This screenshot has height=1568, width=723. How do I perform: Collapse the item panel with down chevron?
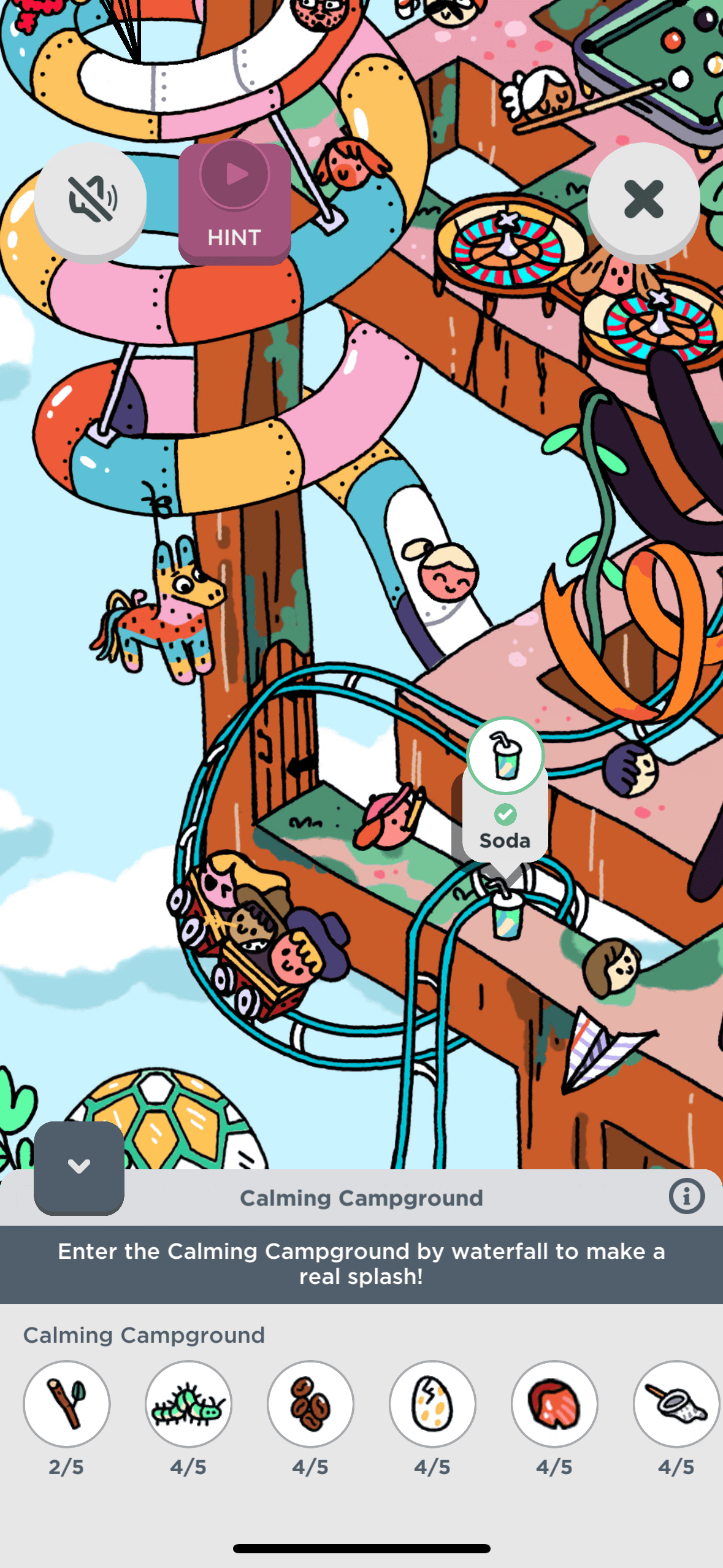(x=79, y=1166)
